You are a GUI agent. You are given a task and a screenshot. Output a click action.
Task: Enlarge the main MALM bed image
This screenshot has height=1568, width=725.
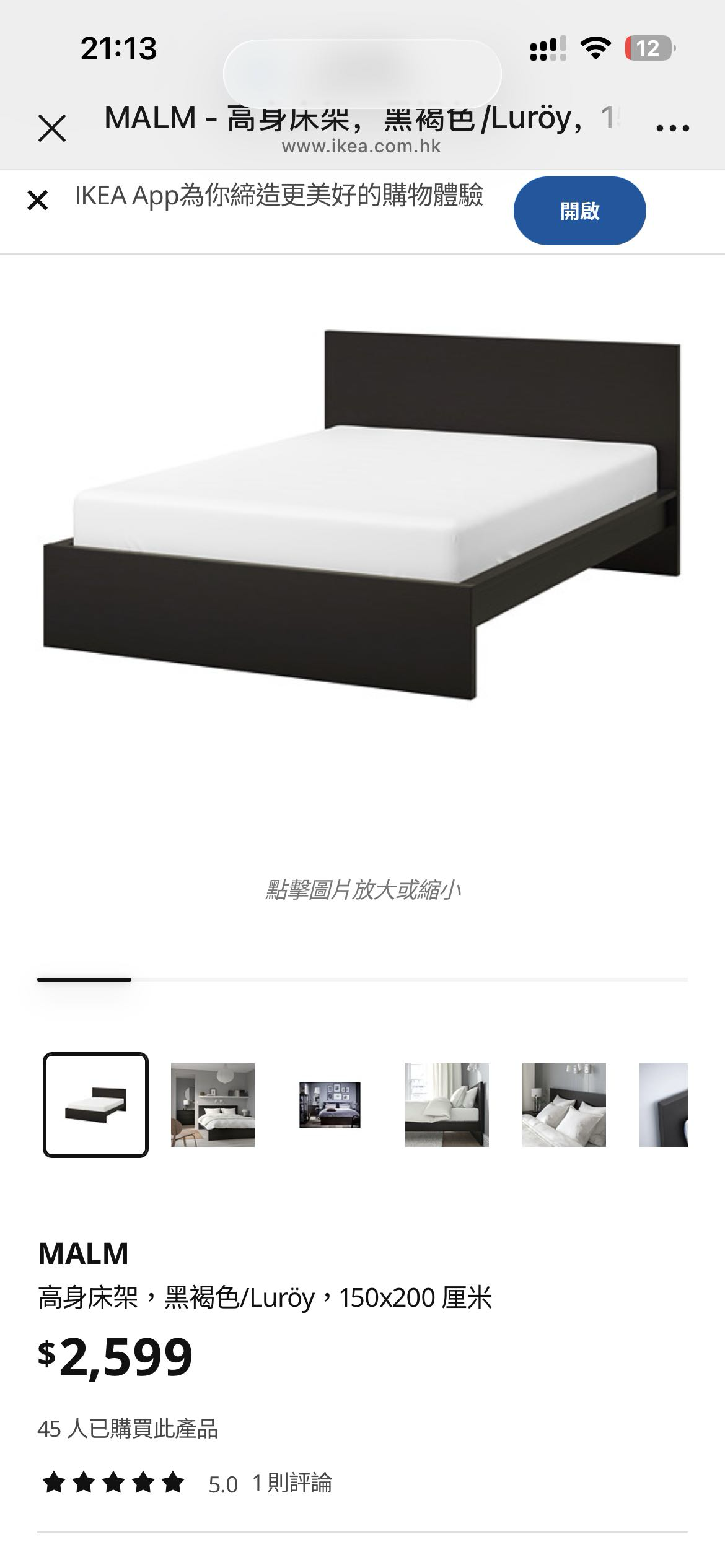(x=362, y=514)
